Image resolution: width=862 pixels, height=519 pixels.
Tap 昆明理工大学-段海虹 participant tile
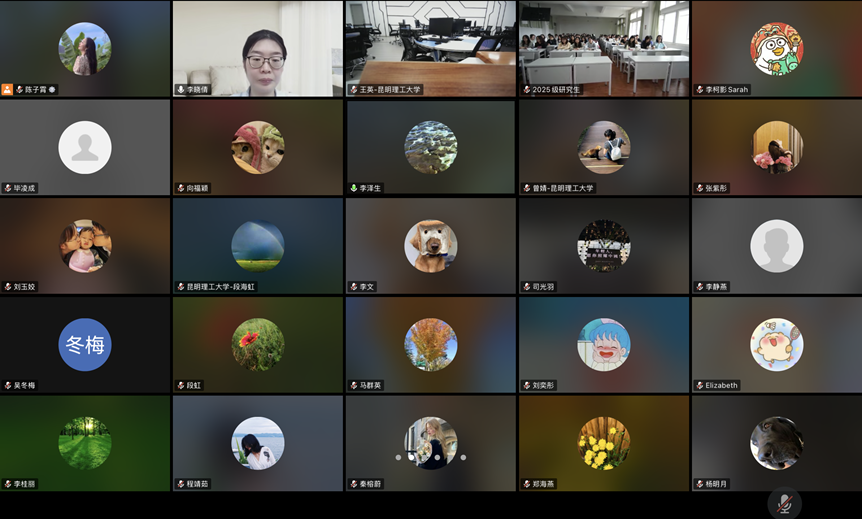(258, 246)
